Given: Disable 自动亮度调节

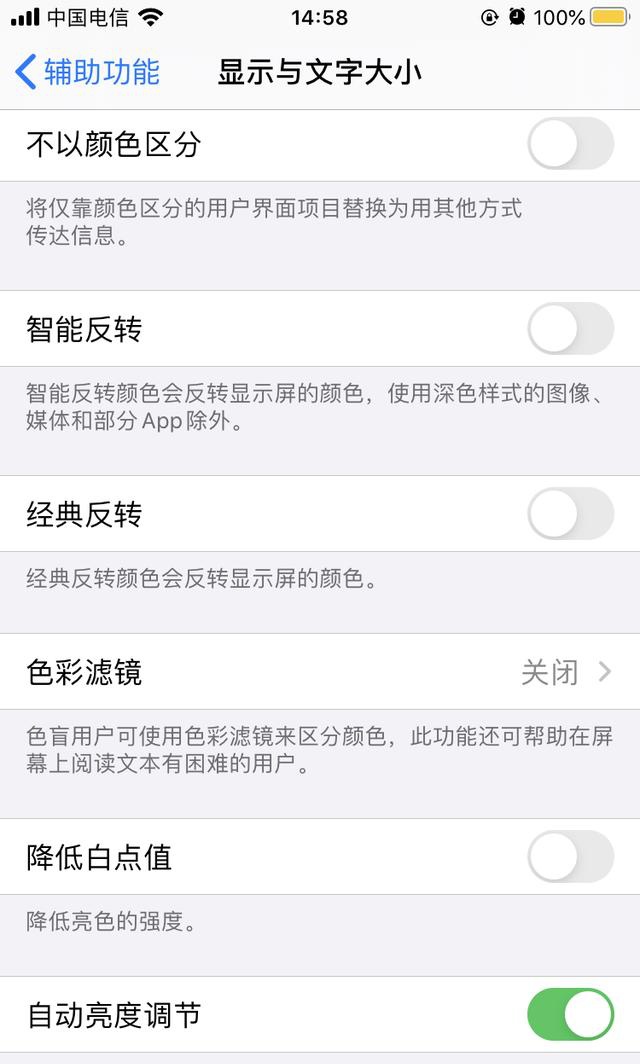Looking at the screenshot, I should (570, 1014).
